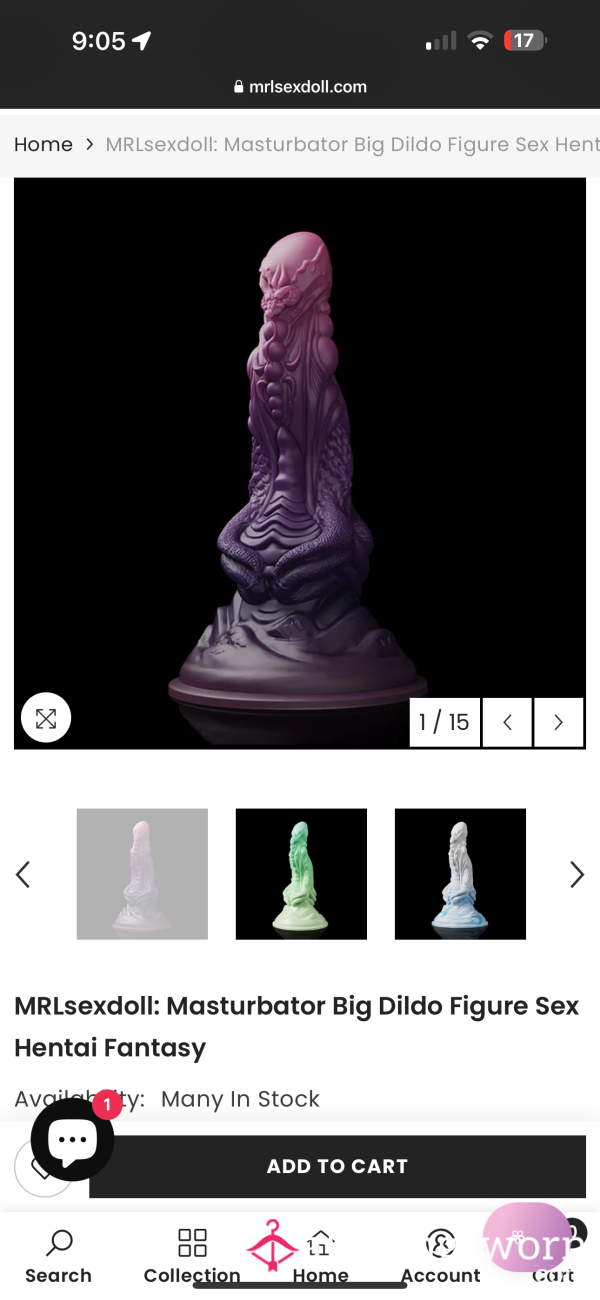Open the Account tab
The image size is (600, 1300).
[441, 1256]
